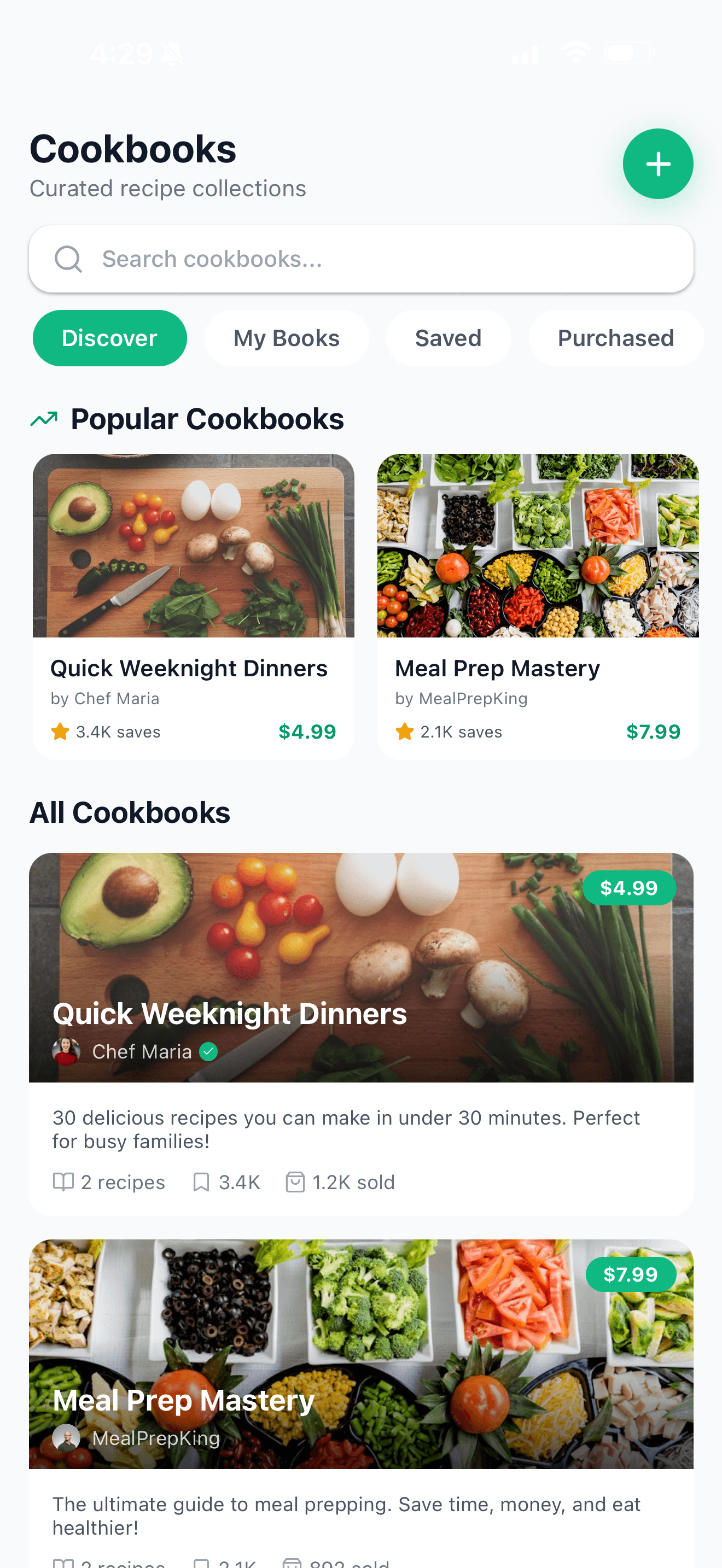
Task: Click the $4.99 price badge on Quick Weeknight Dinners
Action: pos(630,887)
